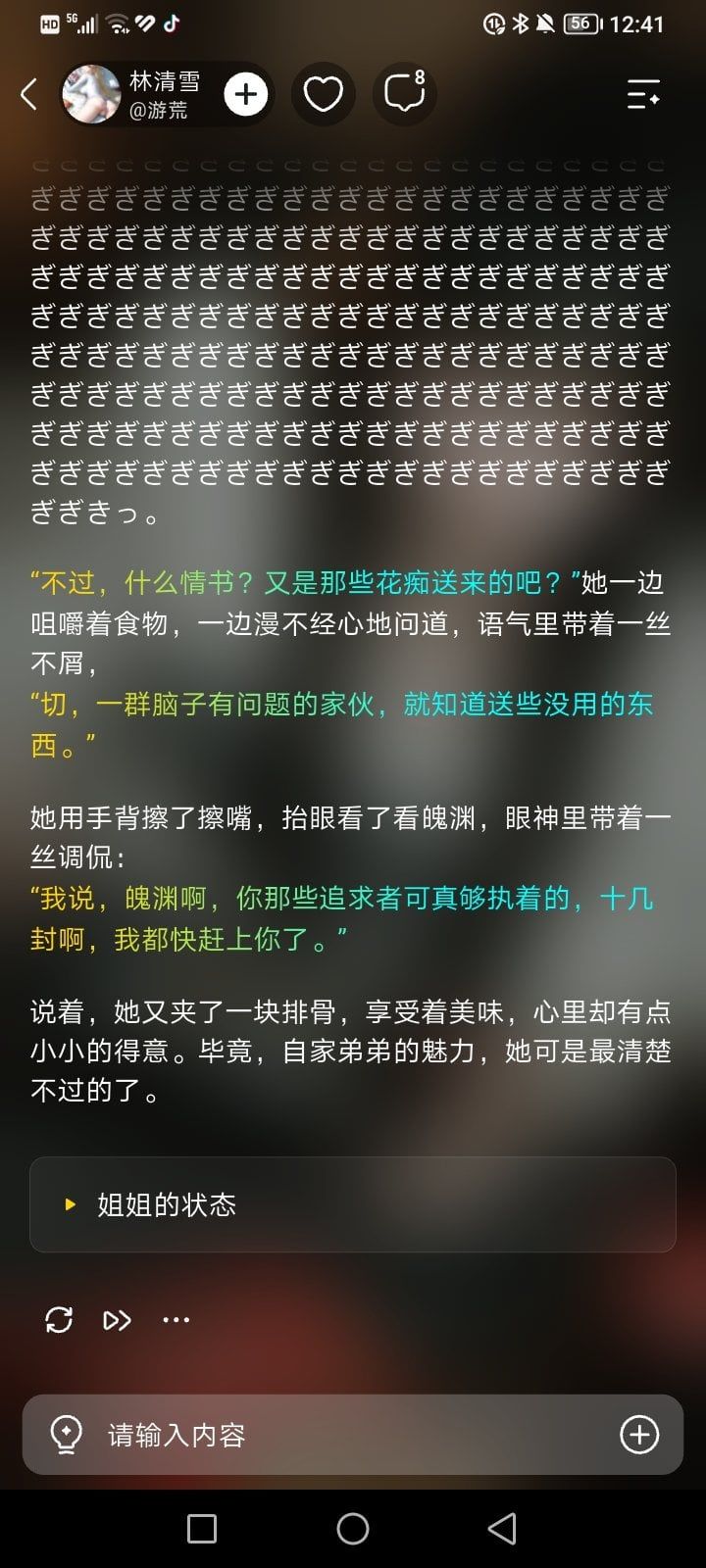Follow 林清雪 with the plus button
The image size is (706, 1568).
(245, 95)
